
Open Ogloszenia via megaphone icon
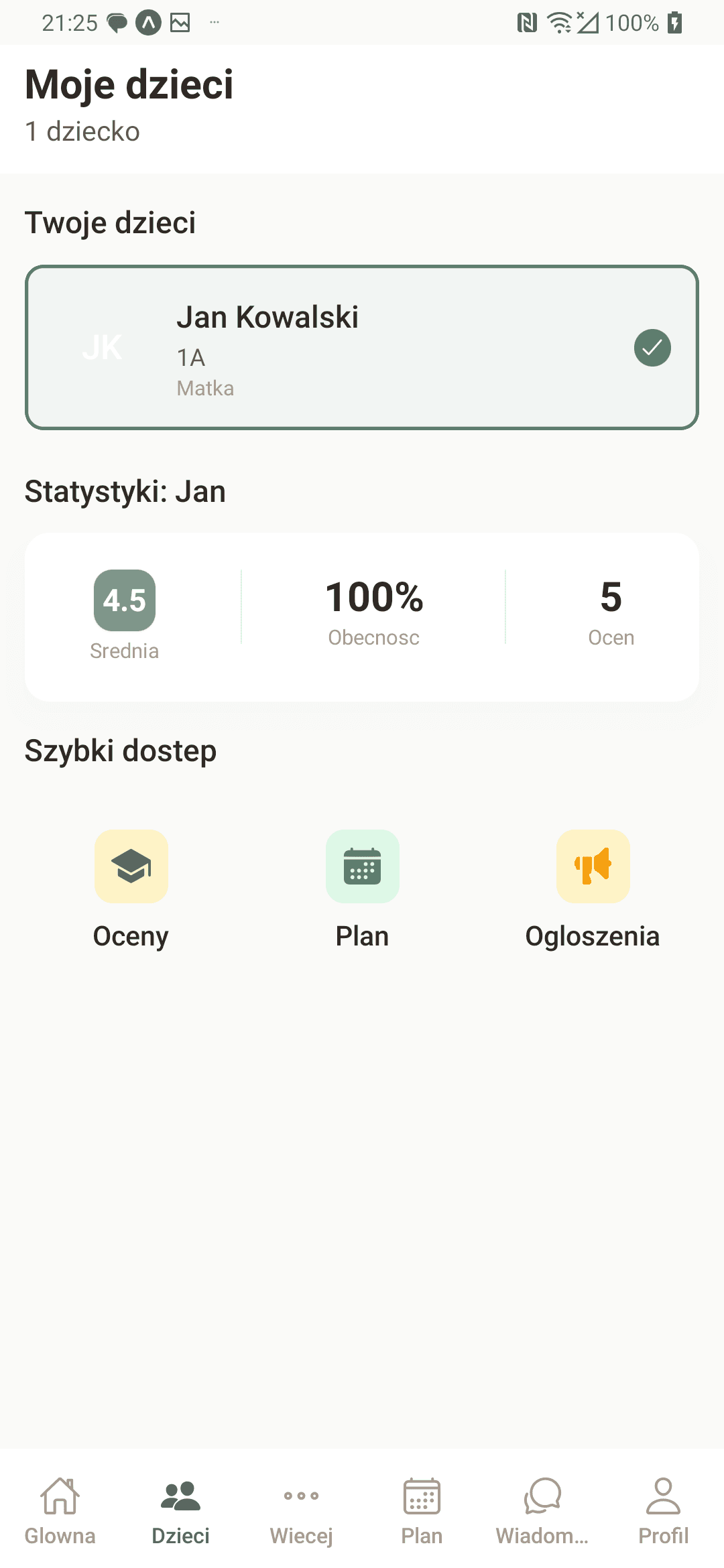(593, 866)
